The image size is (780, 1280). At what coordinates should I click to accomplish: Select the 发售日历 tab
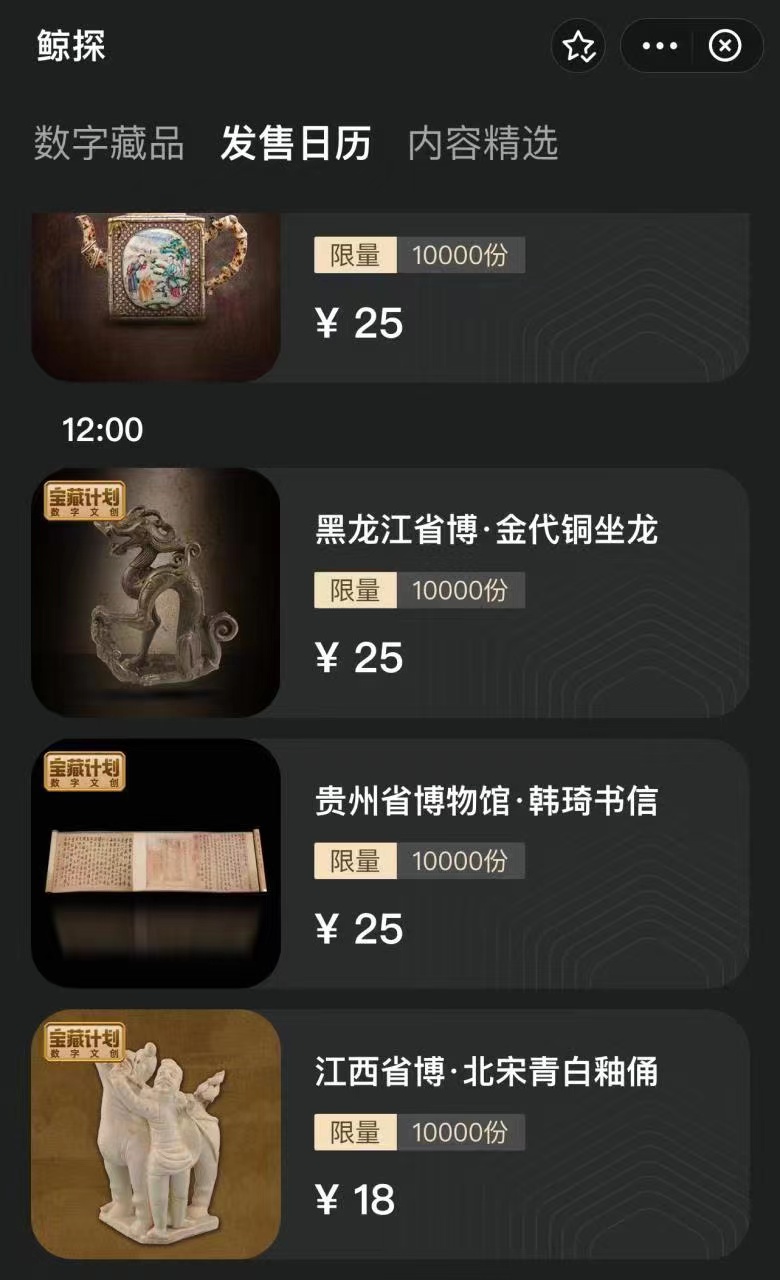(x=296, y=144)
